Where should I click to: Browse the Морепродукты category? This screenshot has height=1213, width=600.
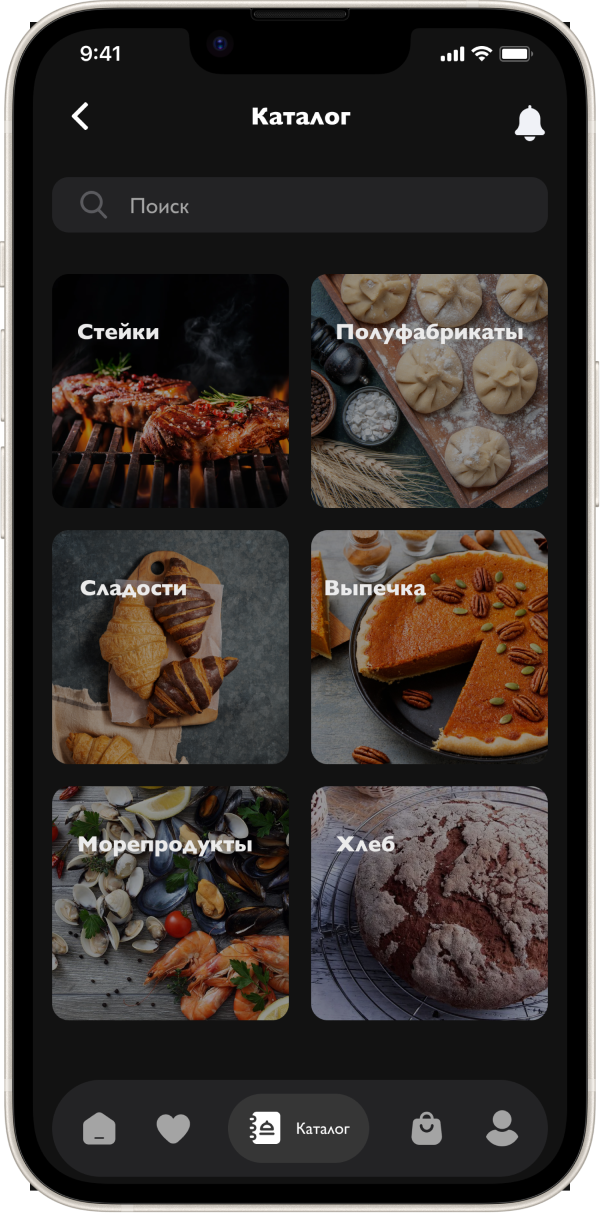click(x=170, y=903)
